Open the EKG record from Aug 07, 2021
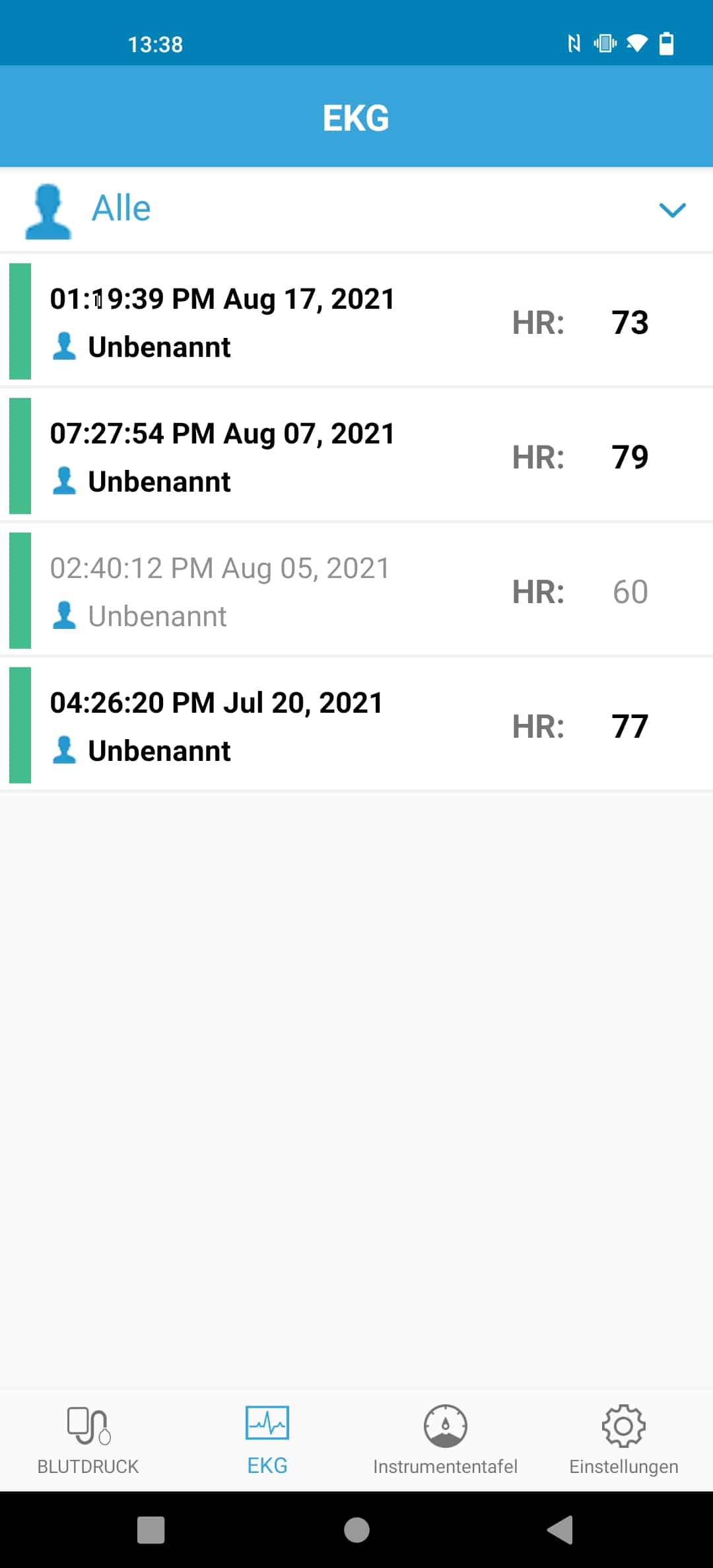Viewport: 713px width, 1568px height. tap(356, 456)
